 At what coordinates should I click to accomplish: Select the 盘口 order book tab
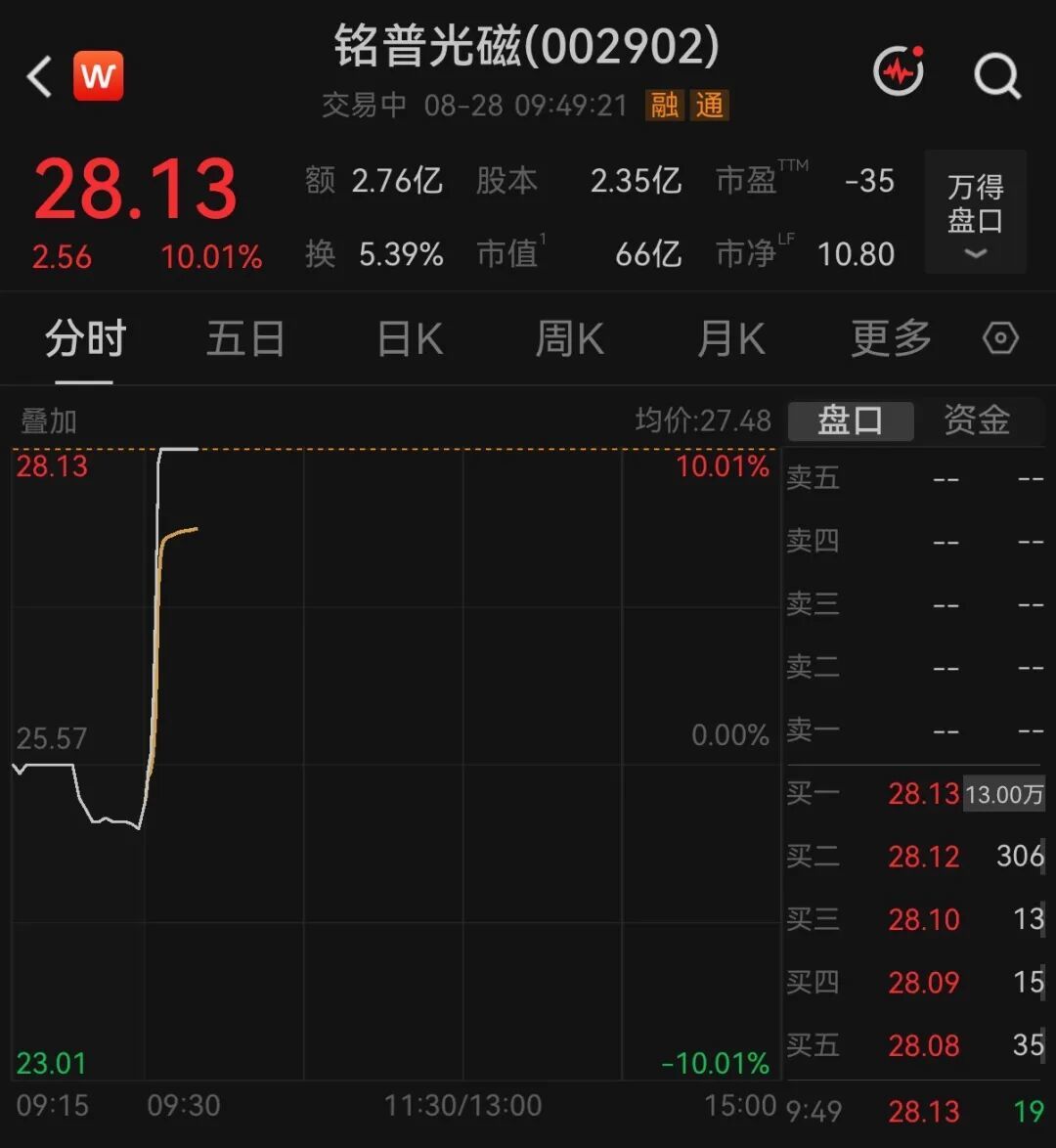coord(851,421)
